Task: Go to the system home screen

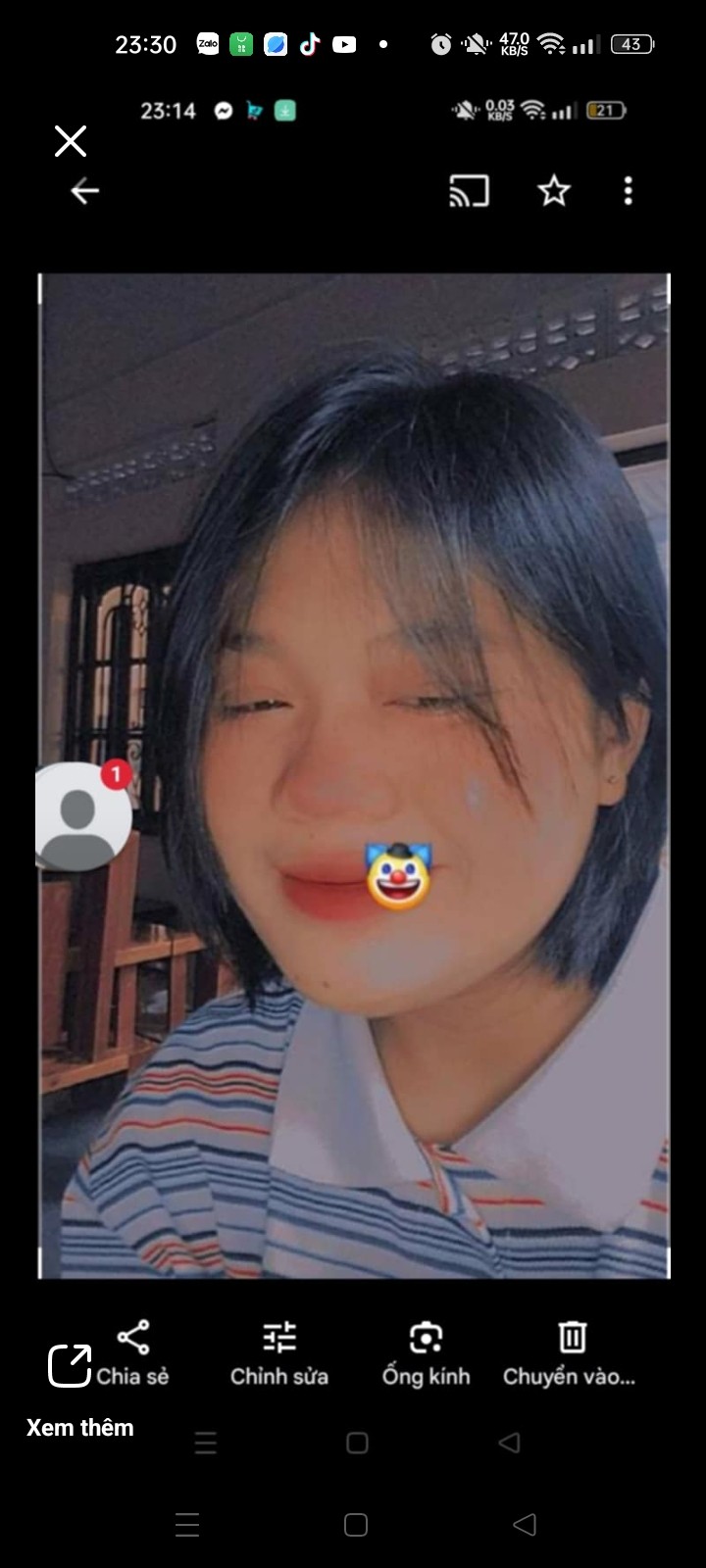Action: 356,1524
